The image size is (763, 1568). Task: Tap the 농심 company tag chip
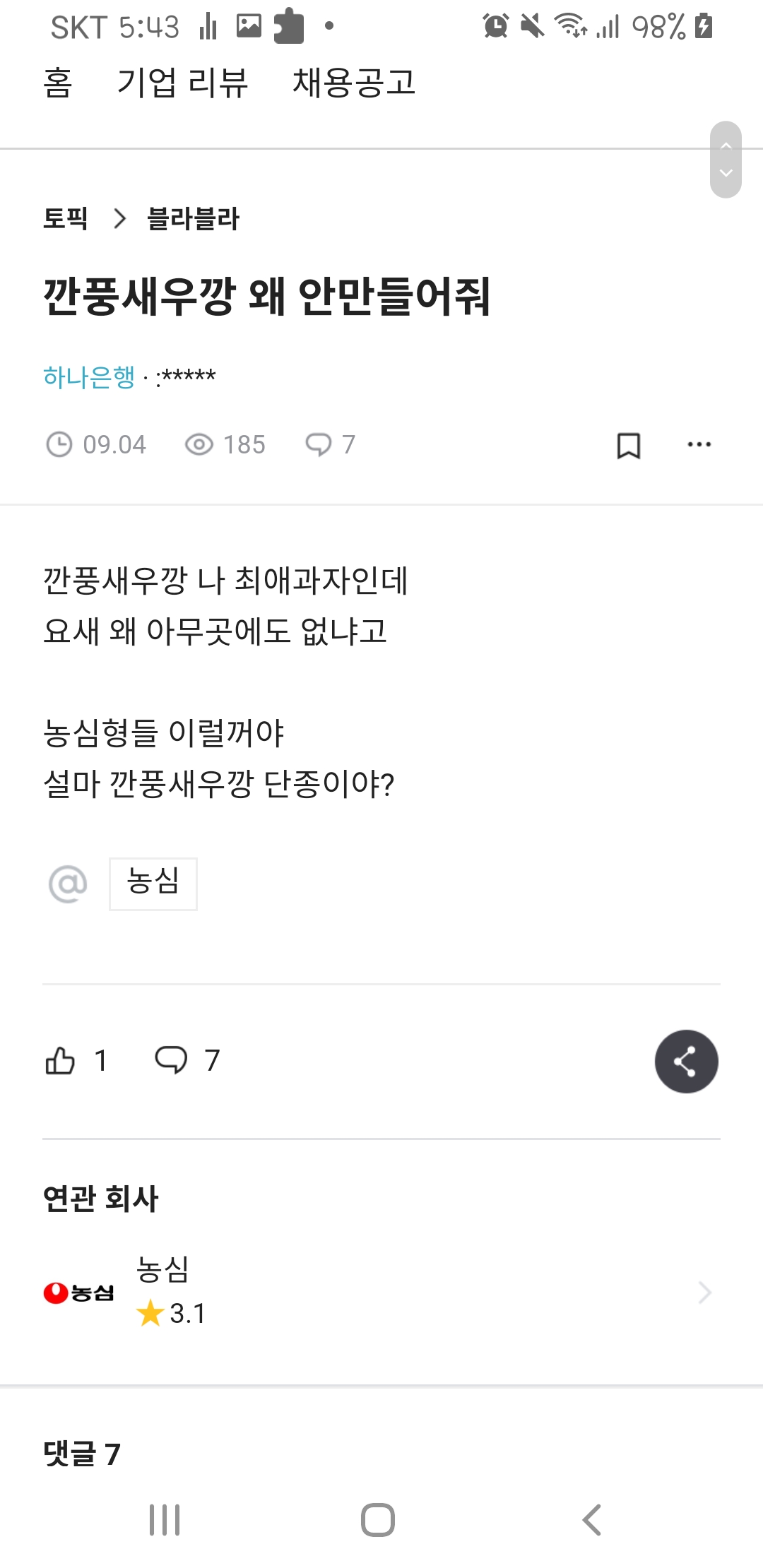(x=153, y=883)
